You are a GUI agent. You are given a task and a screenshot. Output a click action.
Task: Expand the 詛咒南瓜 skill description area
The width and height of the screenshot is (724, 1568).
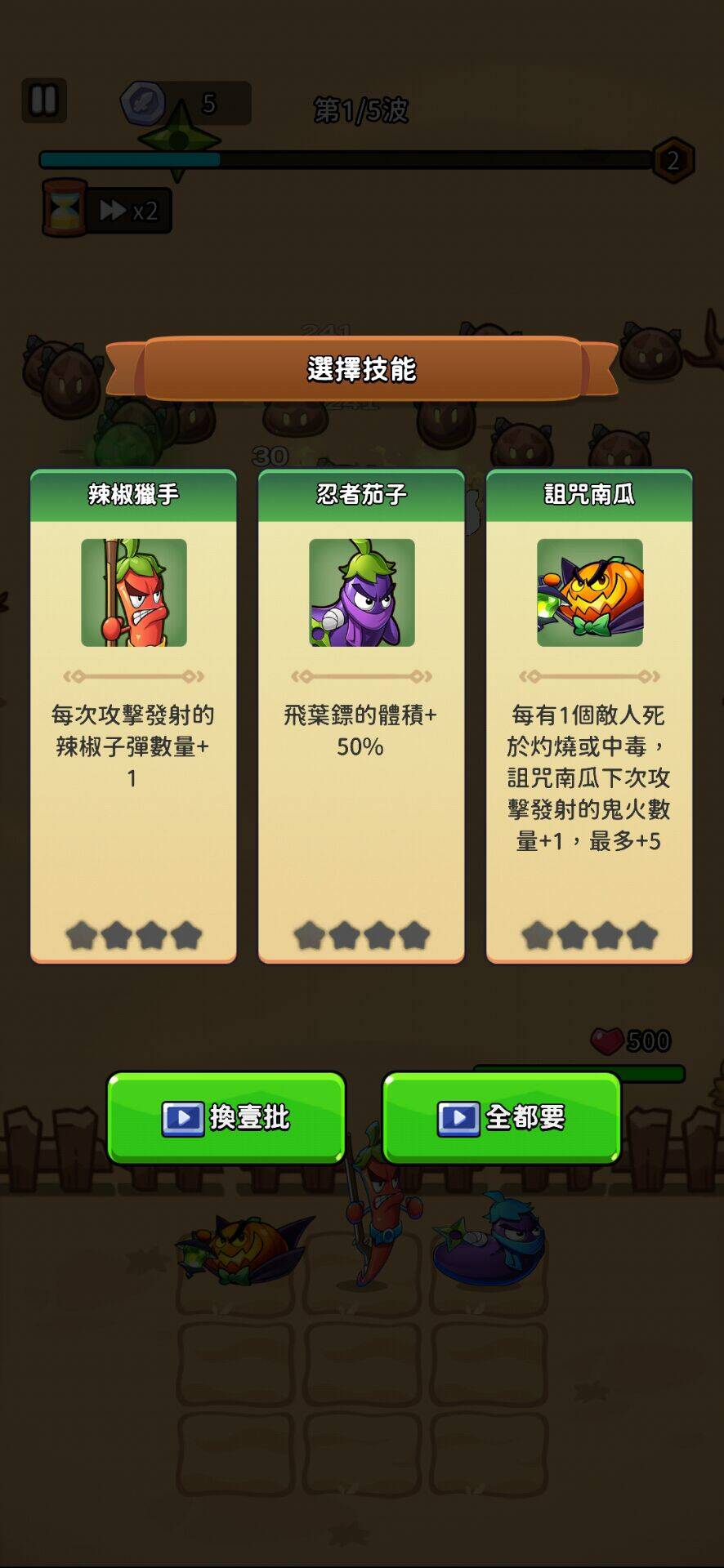pyautogui.click(x=588, y=776)
